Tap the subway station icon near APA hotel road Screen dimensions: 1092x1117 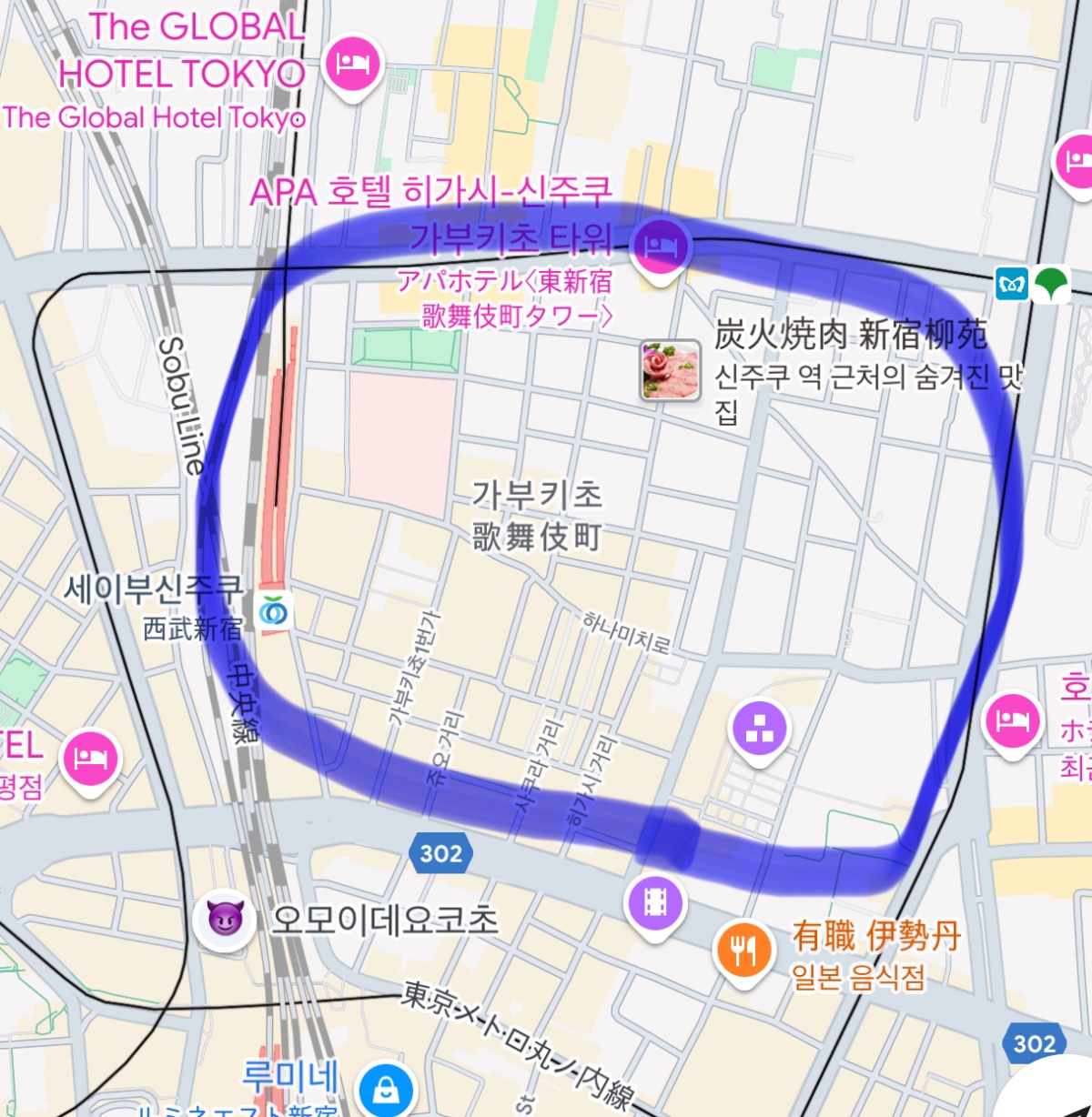click(1012, 283)
